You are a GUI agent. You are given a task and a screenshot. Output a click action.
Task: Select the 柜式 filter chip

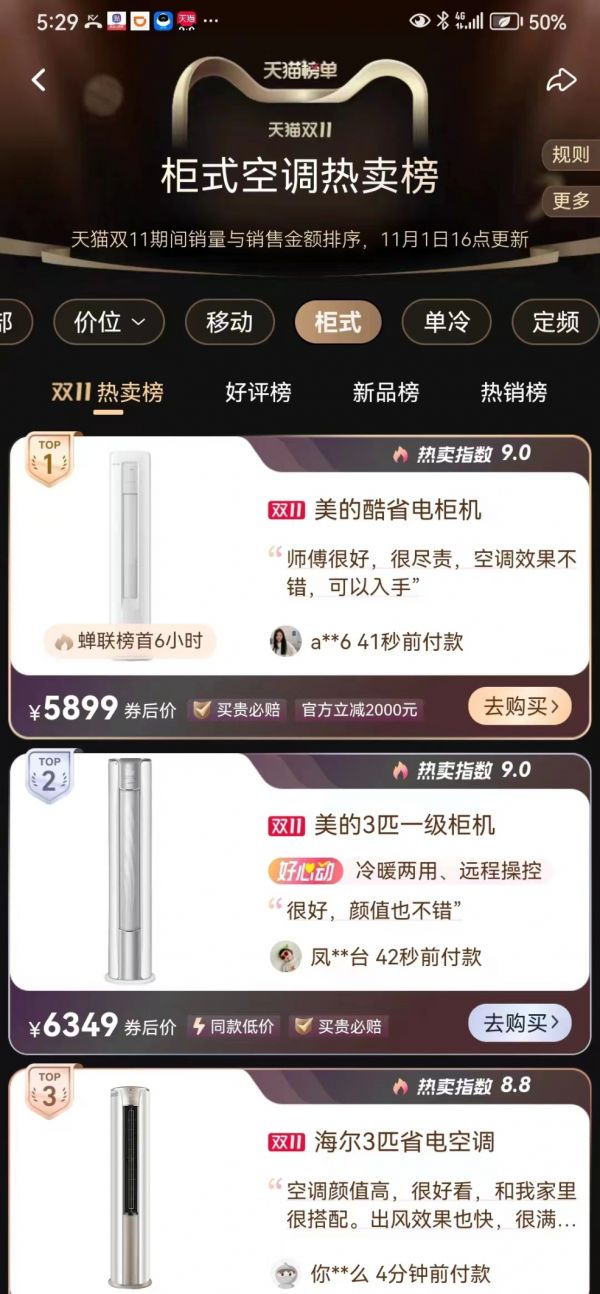pyautogui.click(x=337, y=322)
